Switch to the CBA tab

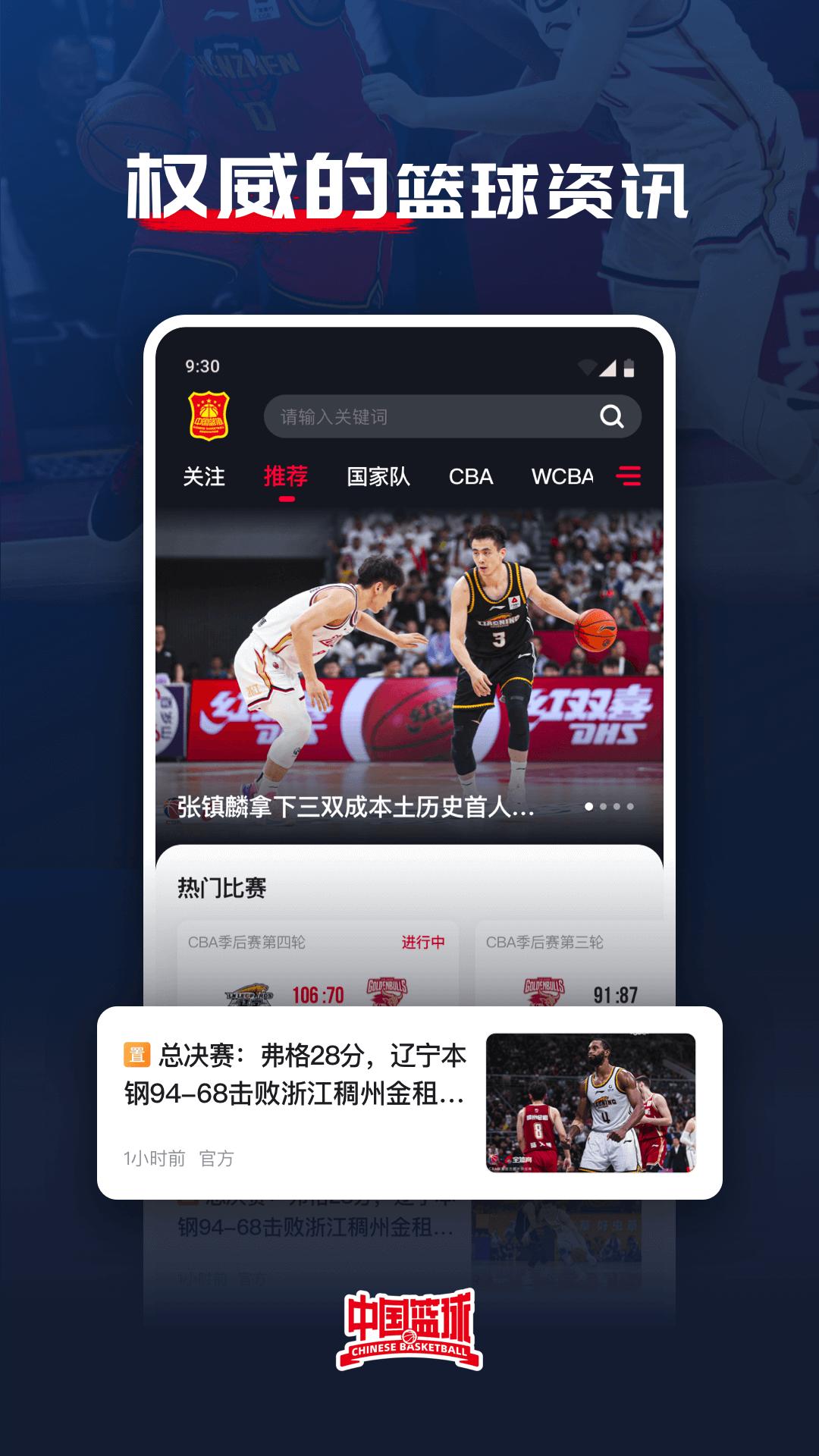coord(472,476)
